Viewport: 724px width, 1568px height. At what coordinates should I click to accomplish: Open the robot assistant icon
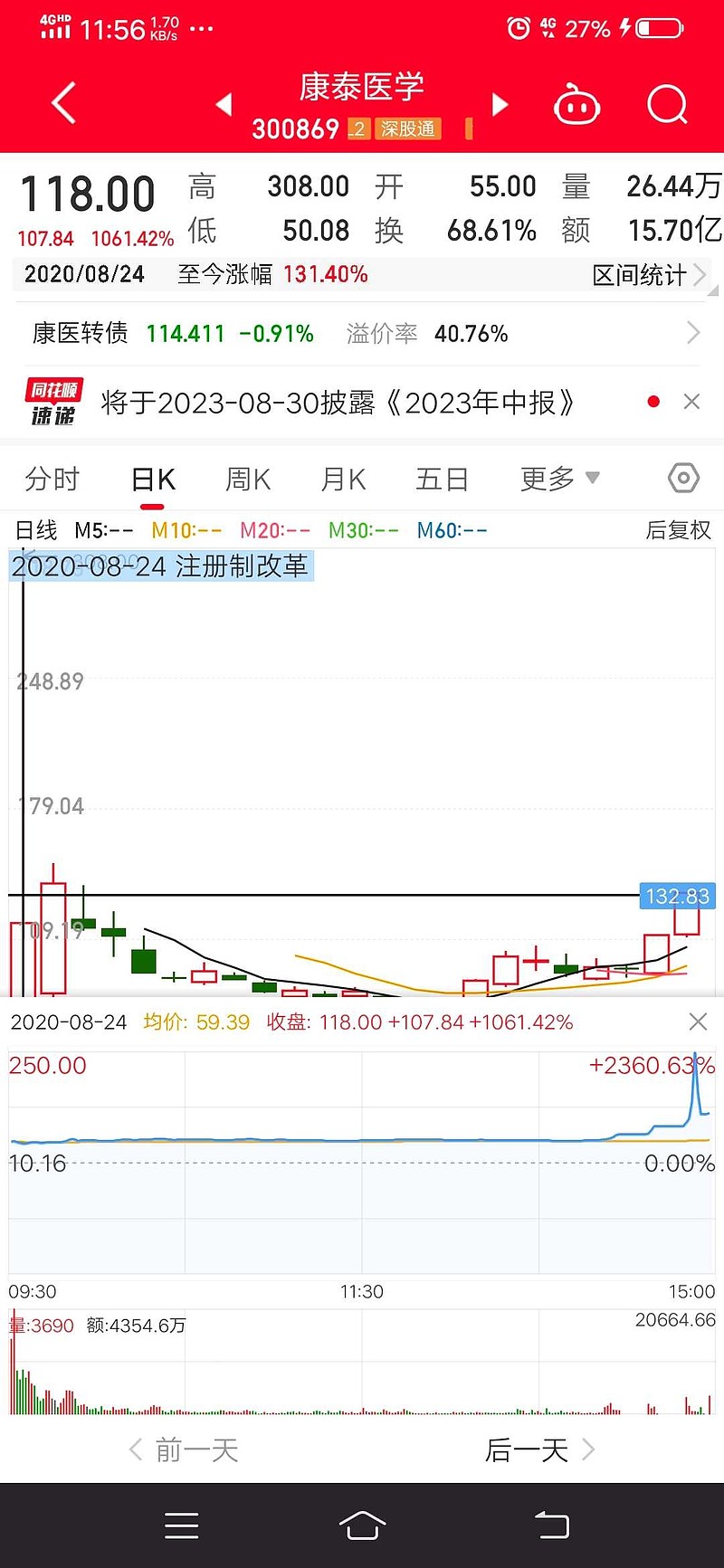[x=577, y=105]
